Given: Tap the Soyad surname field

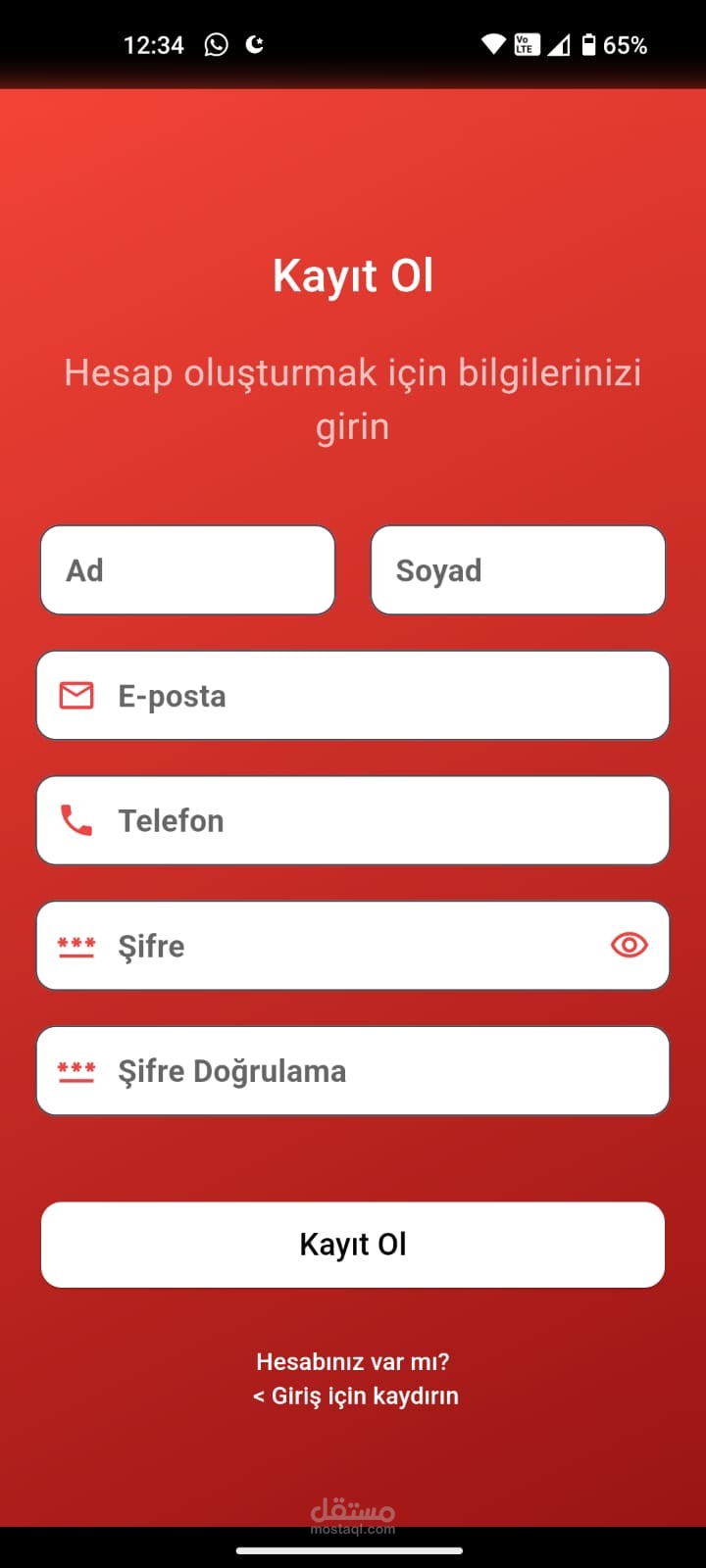Looking at the screenshot, I should point(518,570).
